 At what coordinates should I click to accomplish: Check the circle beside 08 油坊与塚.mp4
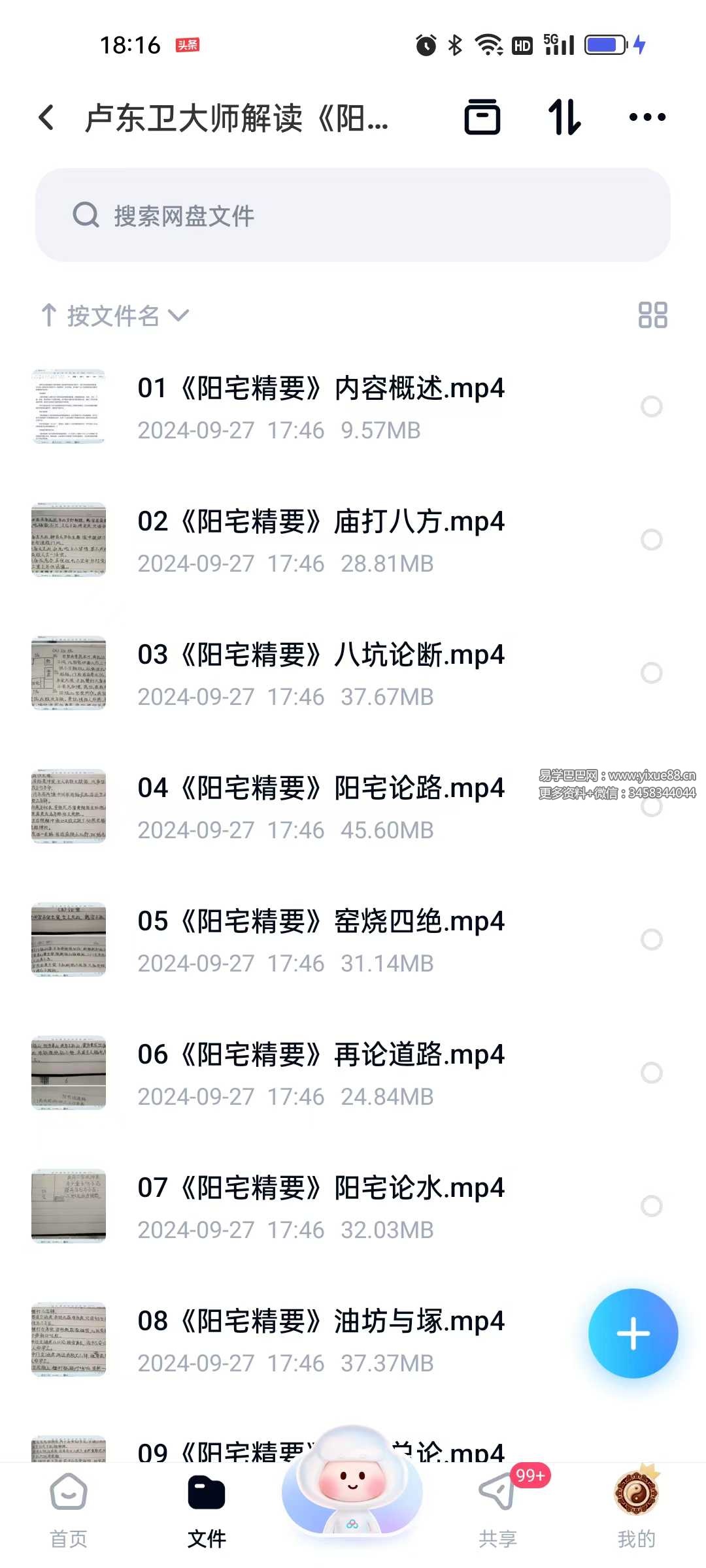[x=651, y=1339]
